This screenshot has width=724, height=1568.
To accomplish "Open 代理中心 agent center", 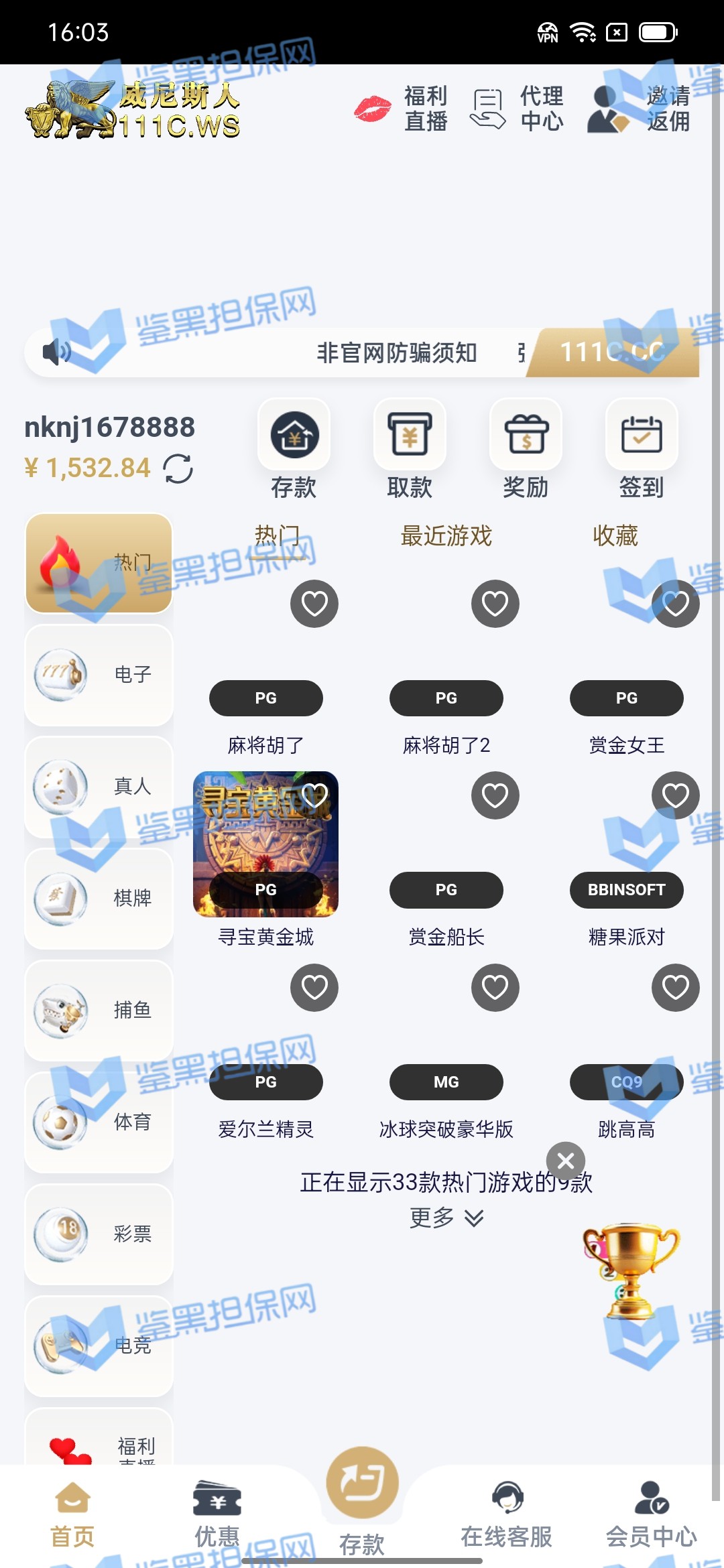I will 518,109.
